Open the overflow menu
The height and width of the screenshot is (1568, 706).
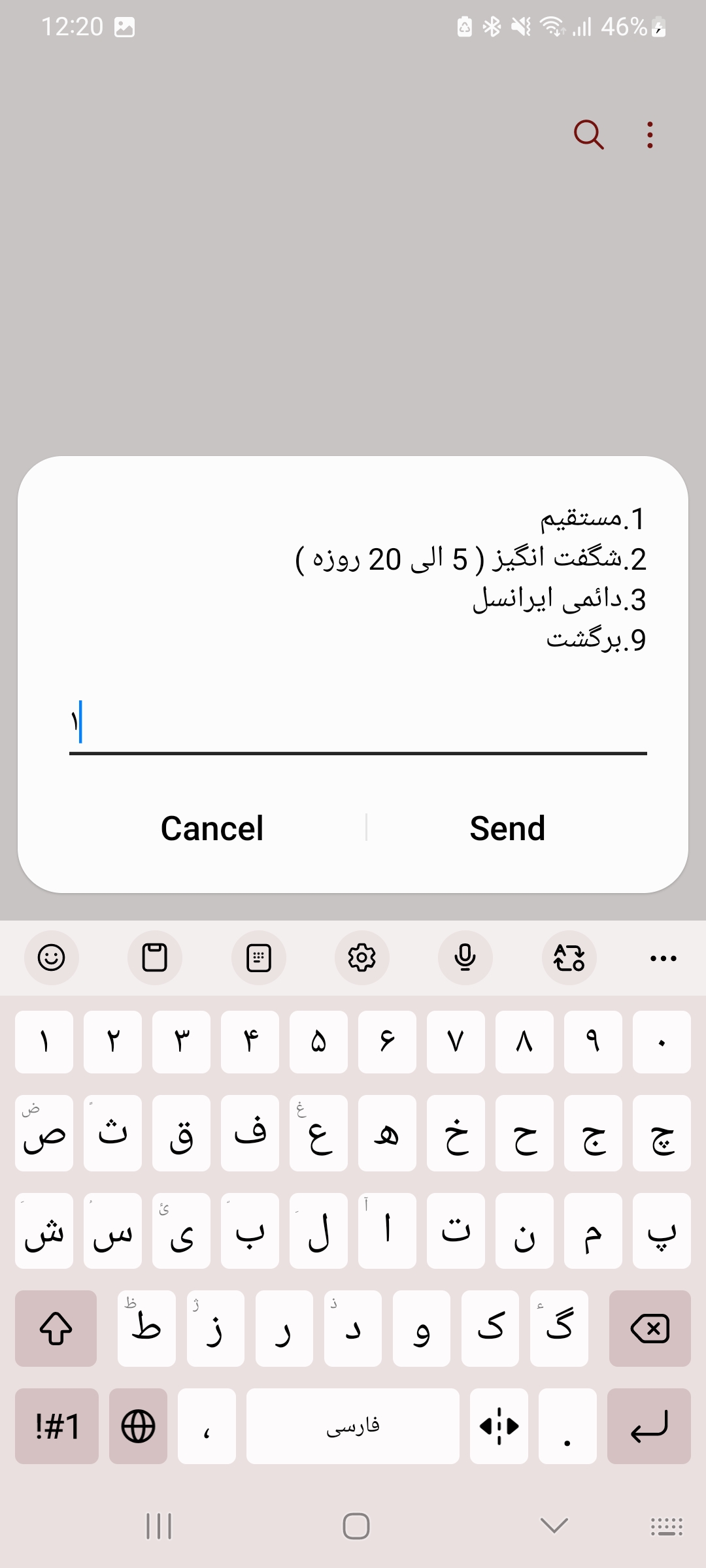[x=649, y=135]
